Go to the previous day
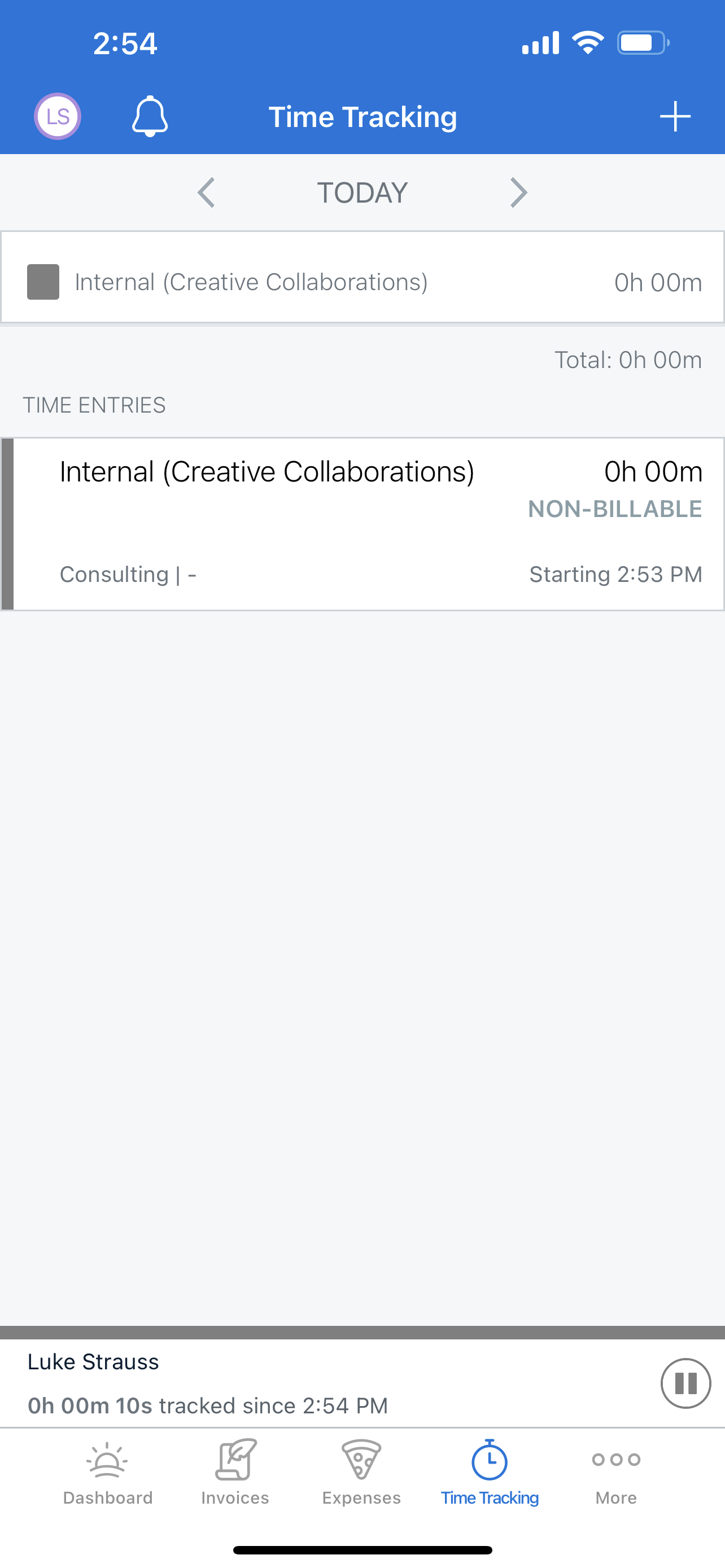Screen dimensions: 725x1568 pos(206,193)
